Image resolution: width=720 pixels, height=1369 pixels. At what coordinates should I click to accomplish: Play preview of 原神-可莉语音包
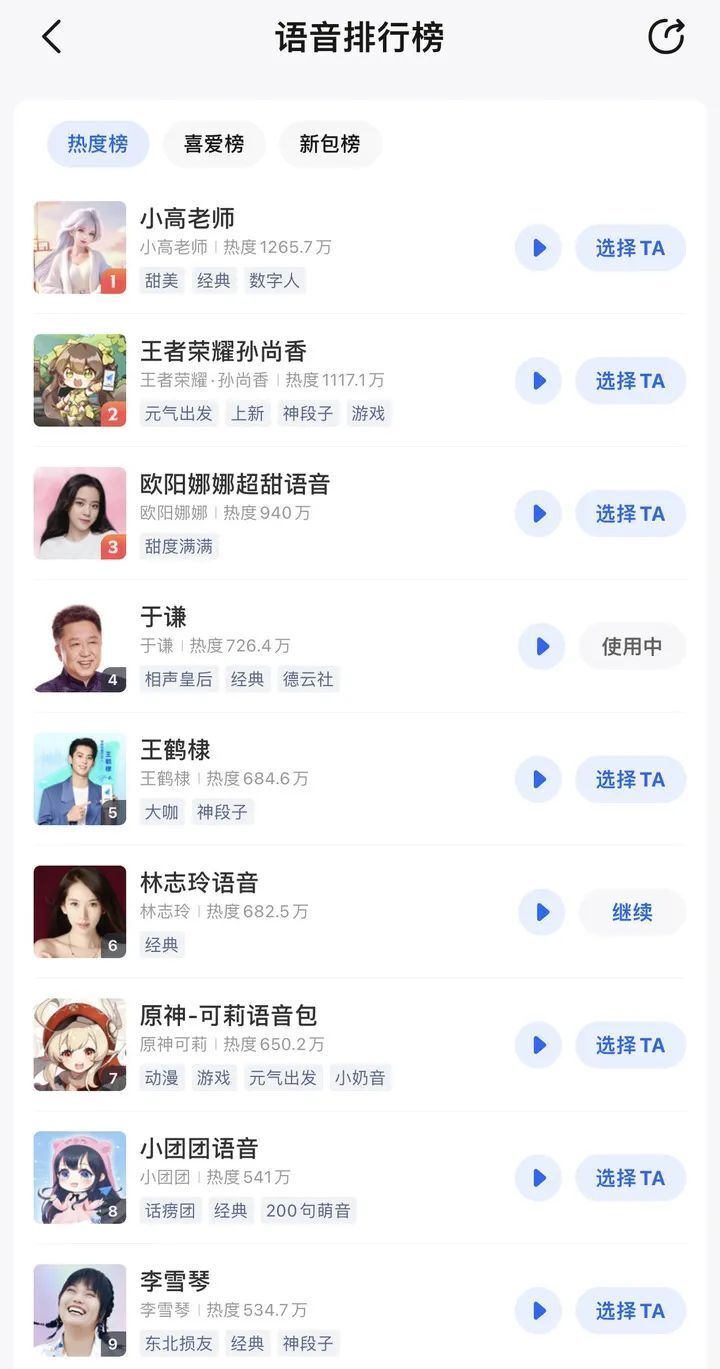pyautogui.click(x=538, y=1045)
